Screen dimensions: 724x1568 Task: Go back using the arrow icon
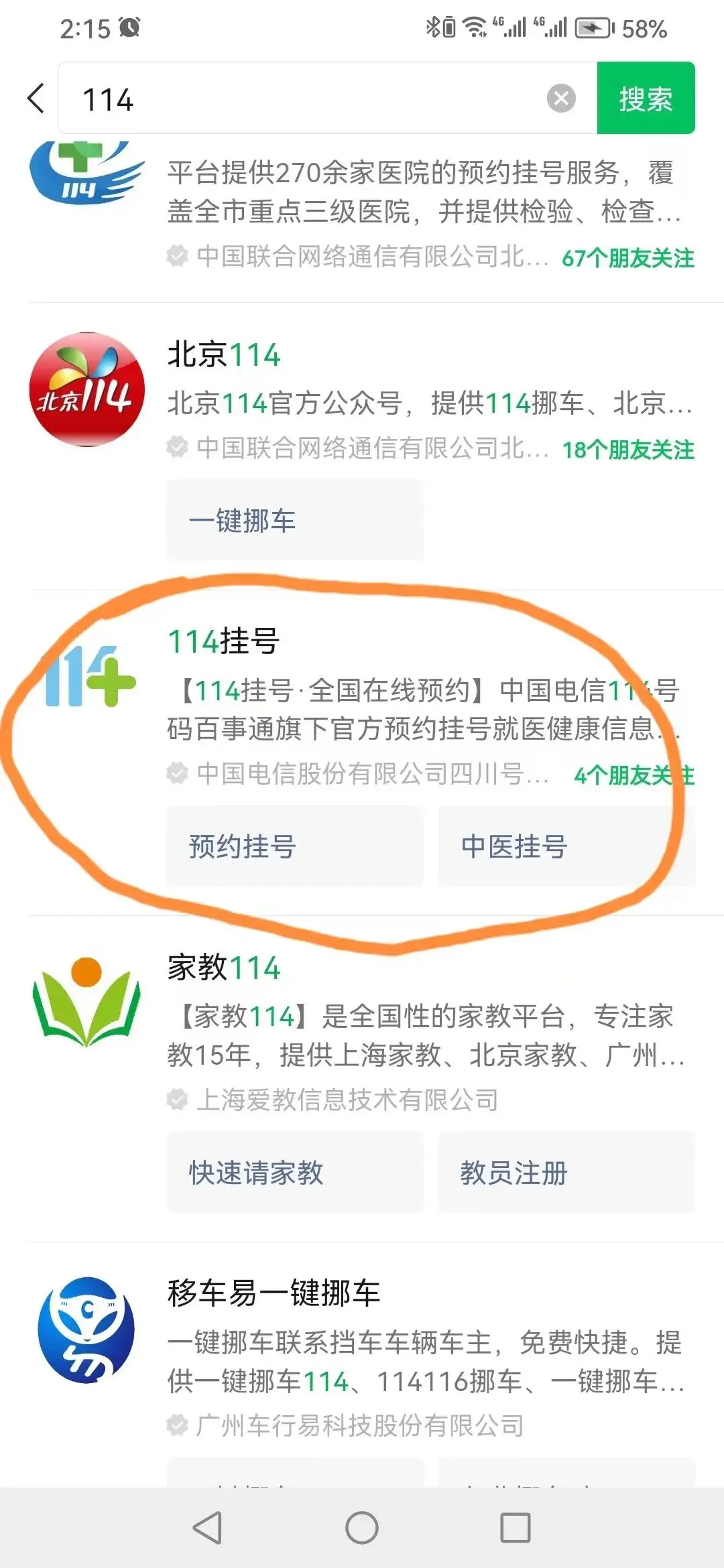36,99
